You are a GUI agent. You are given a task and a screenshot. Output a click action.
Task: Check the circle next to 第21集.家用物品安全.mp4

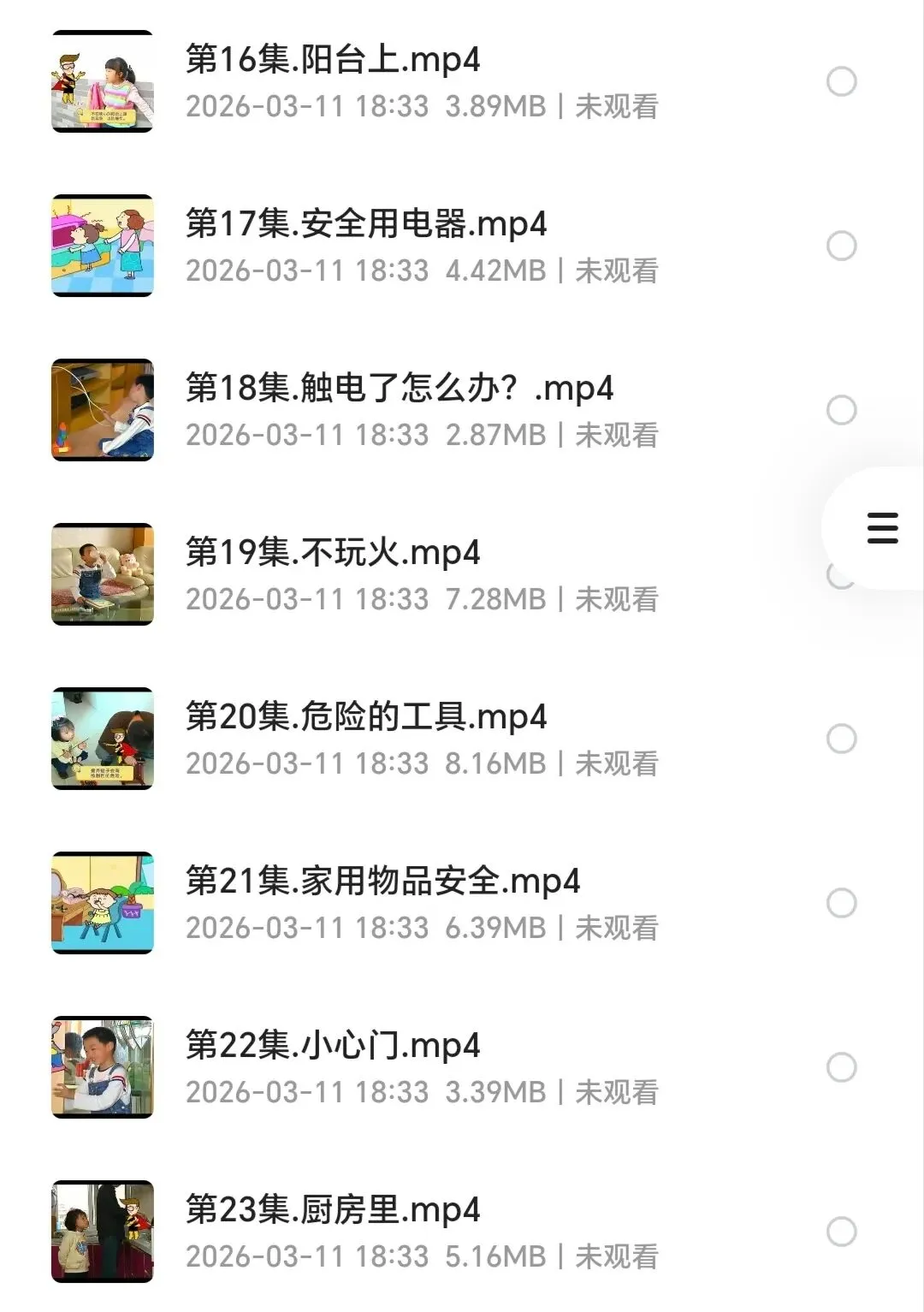coord(842,904)
